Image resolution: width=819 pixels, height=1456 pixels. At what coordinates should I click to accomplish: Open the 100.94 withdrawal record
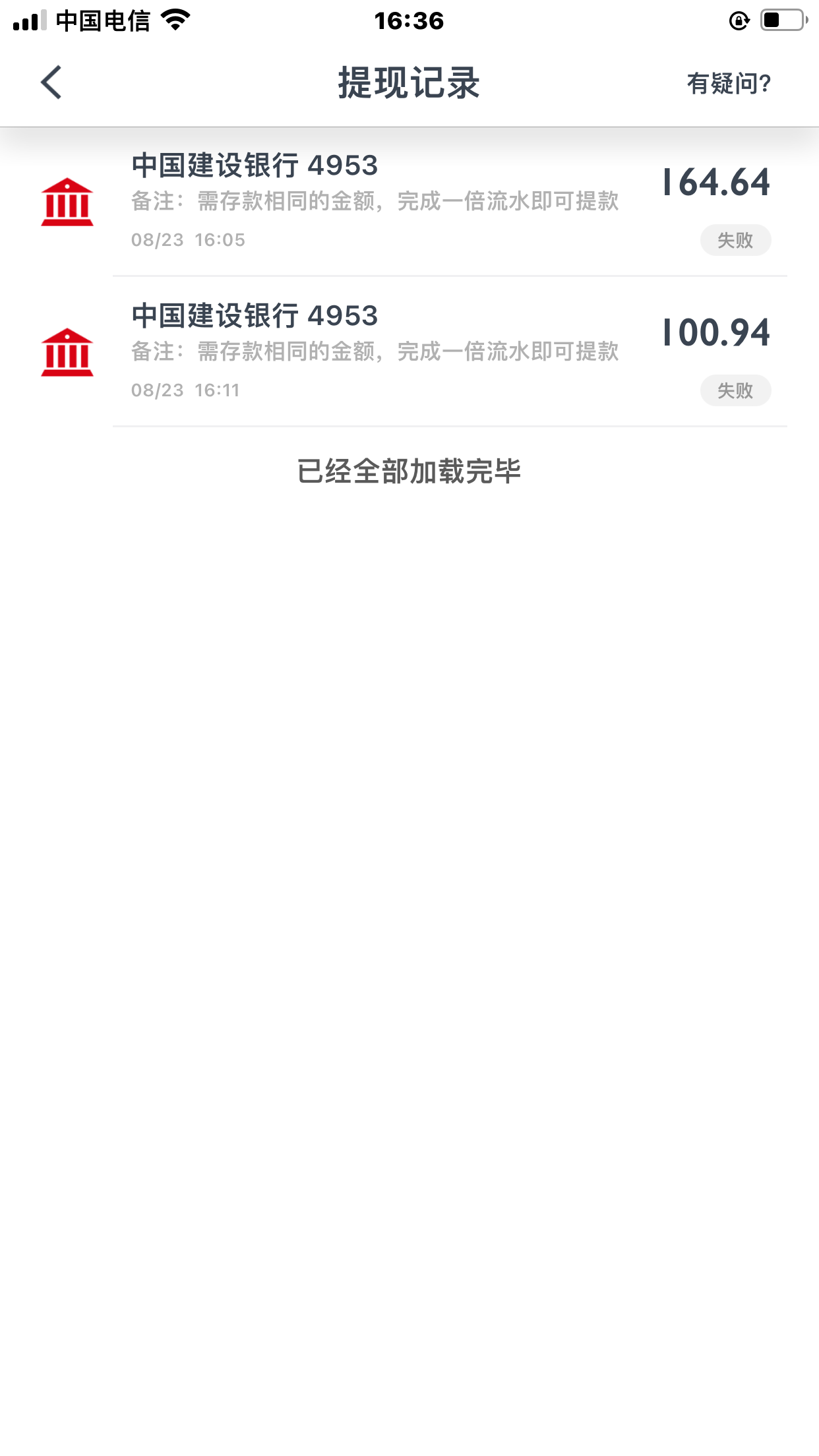pos(409,351)
